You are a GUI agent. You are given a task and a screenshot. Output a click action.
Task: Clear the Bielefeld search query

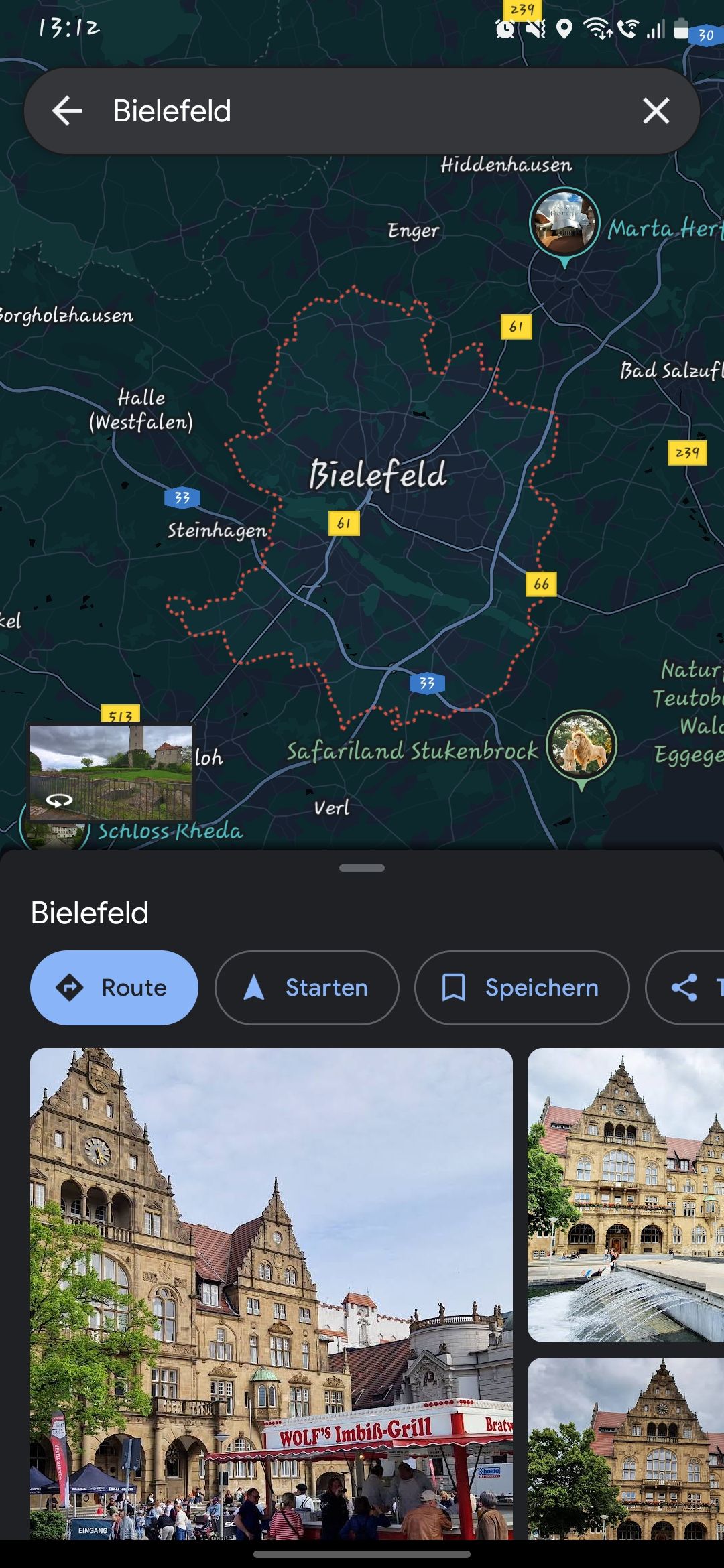click(x=656, y=111)
